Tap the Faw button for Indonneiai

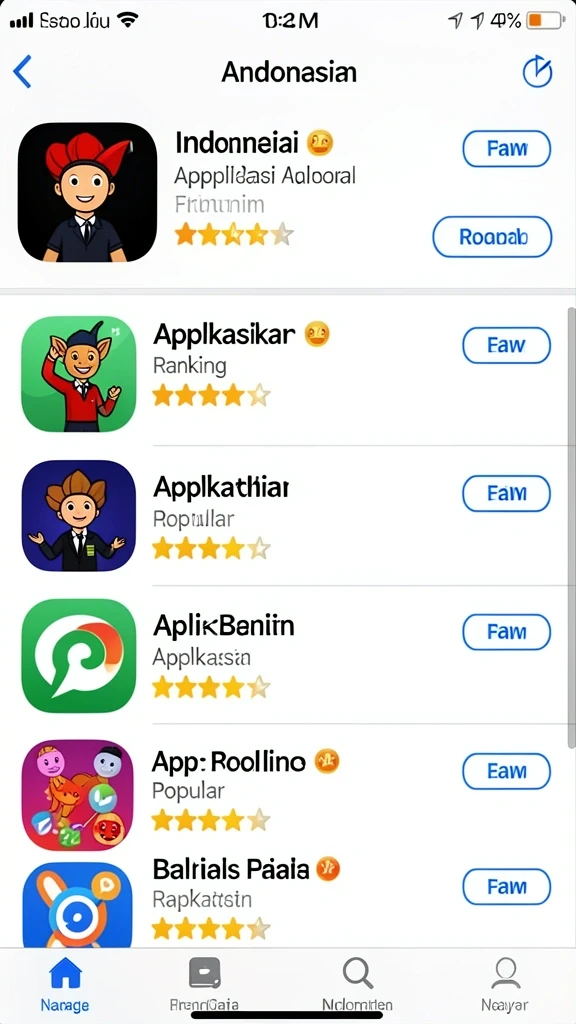click(x=507, y=149)
